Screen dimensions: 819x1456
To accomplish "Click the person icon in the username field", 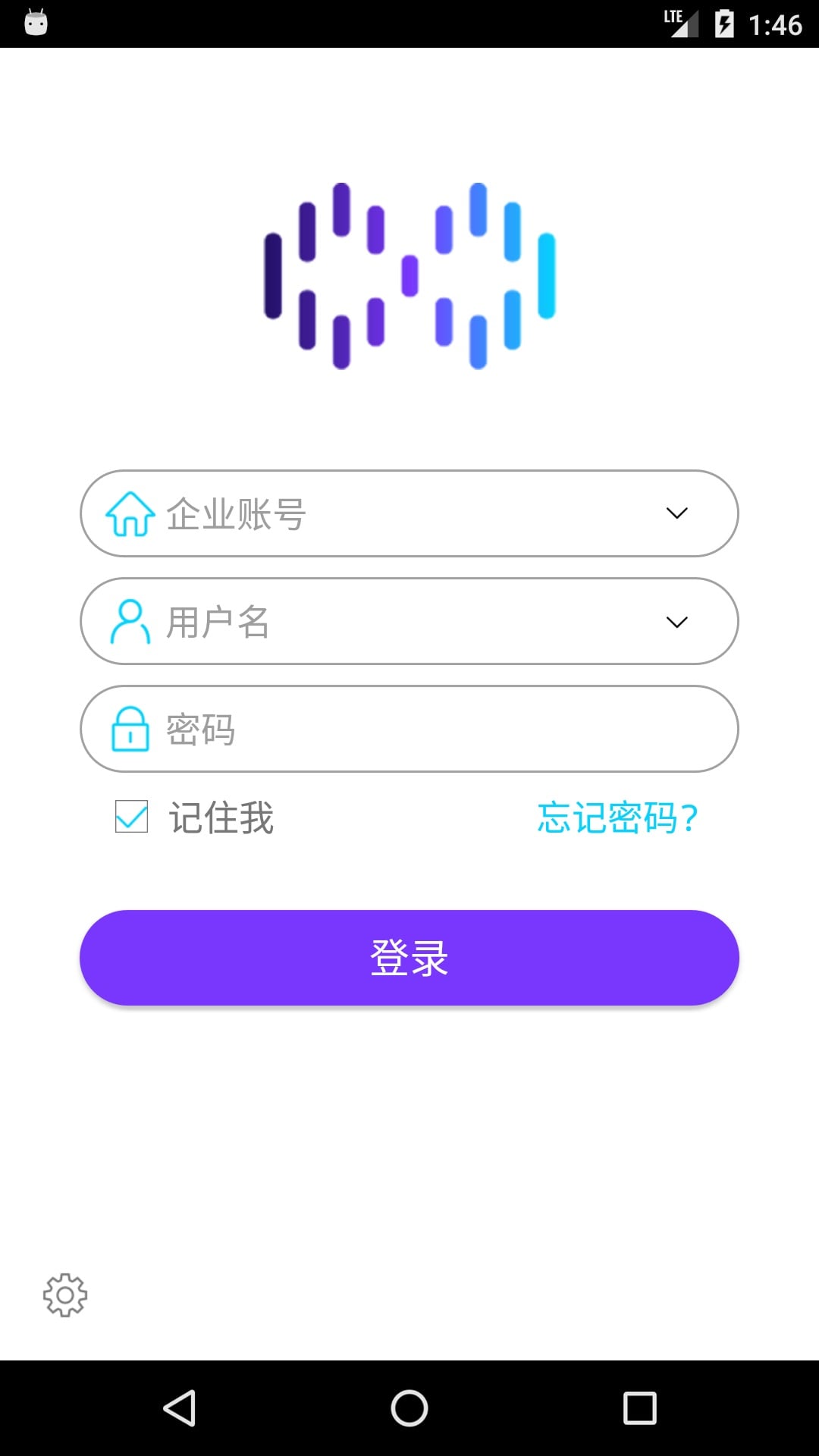I will tap(130, 621).
